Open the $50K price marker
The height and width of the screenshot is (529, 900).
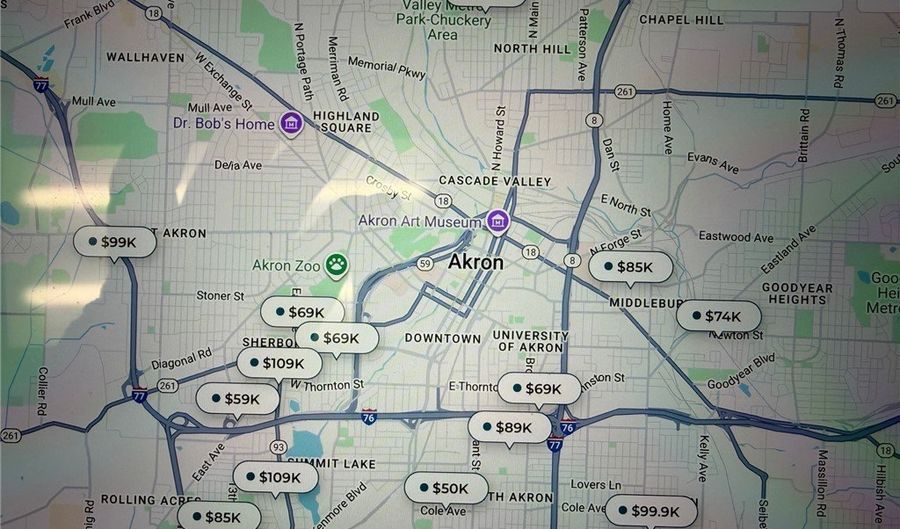(445, 488)
